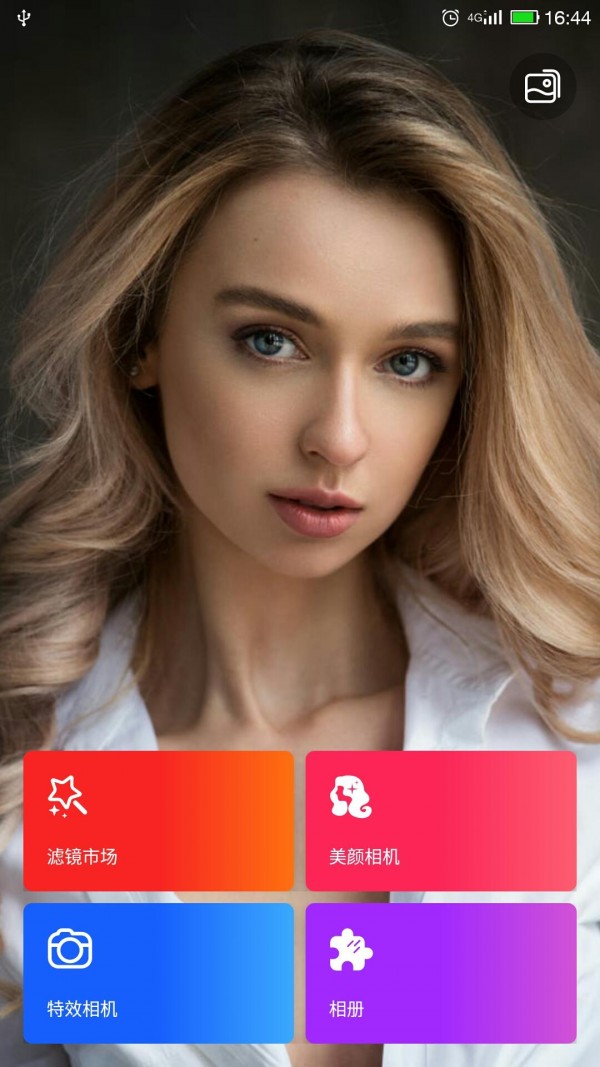The width and height of the screenshot is (600, 1067).
Task: Launch the 美颜相机 beauty camera
Action: point(441,821)
